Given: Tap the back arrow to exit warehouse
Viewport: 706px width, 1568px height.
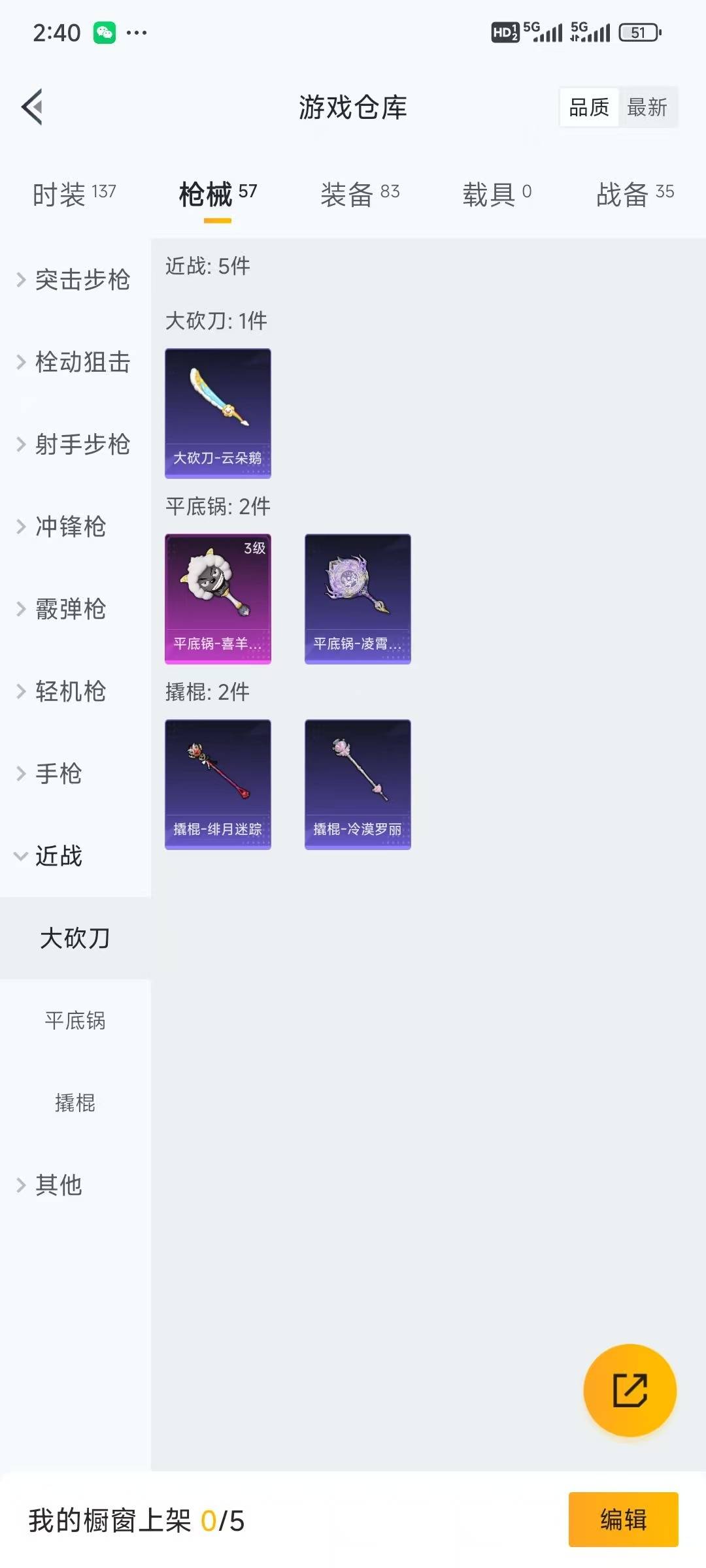Looking at the screenshot, I should click(31, 108).
